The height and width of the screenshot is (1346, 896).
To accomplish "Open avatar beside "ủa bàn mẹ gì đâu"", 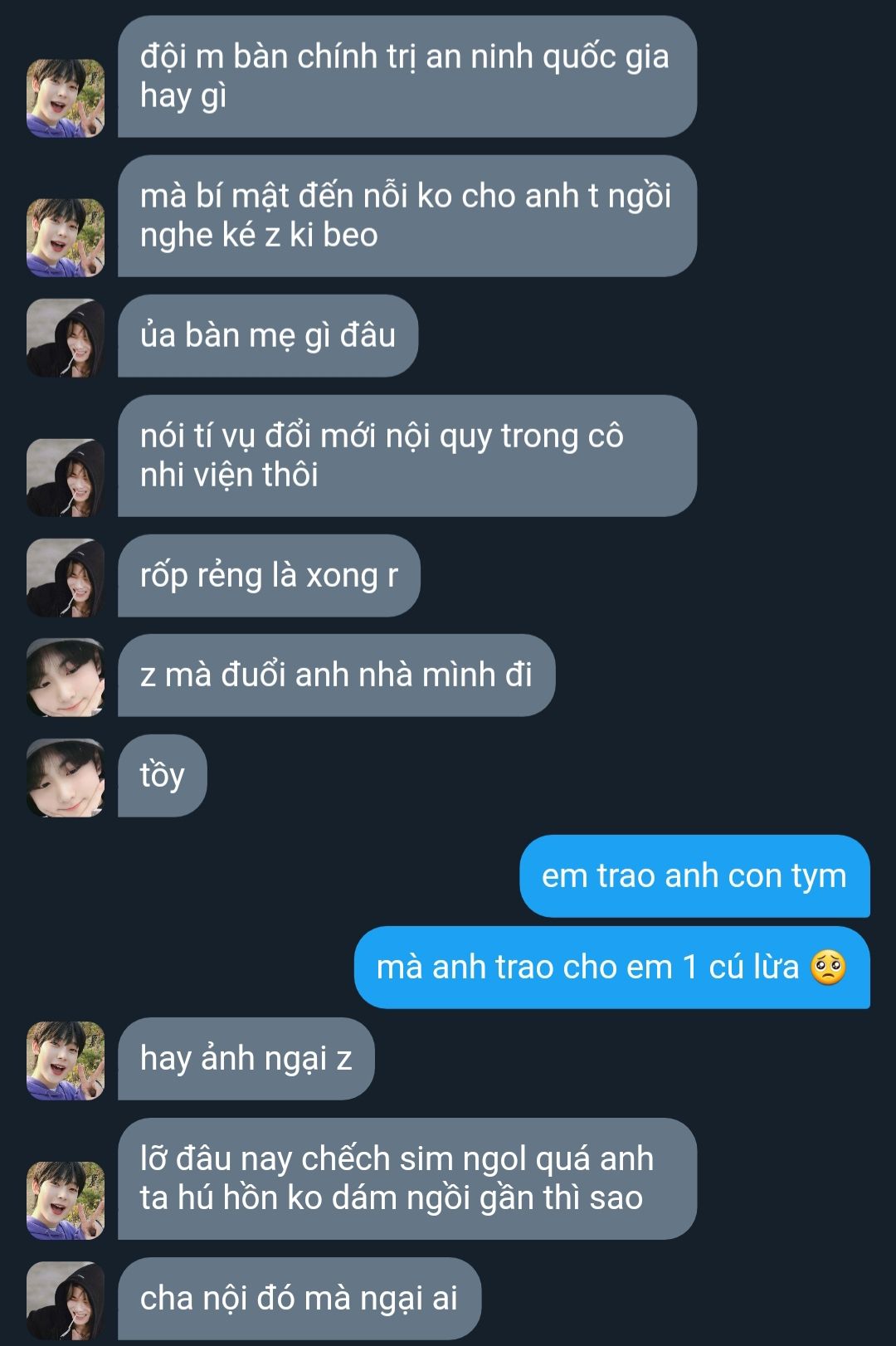I will coord(66,338).
